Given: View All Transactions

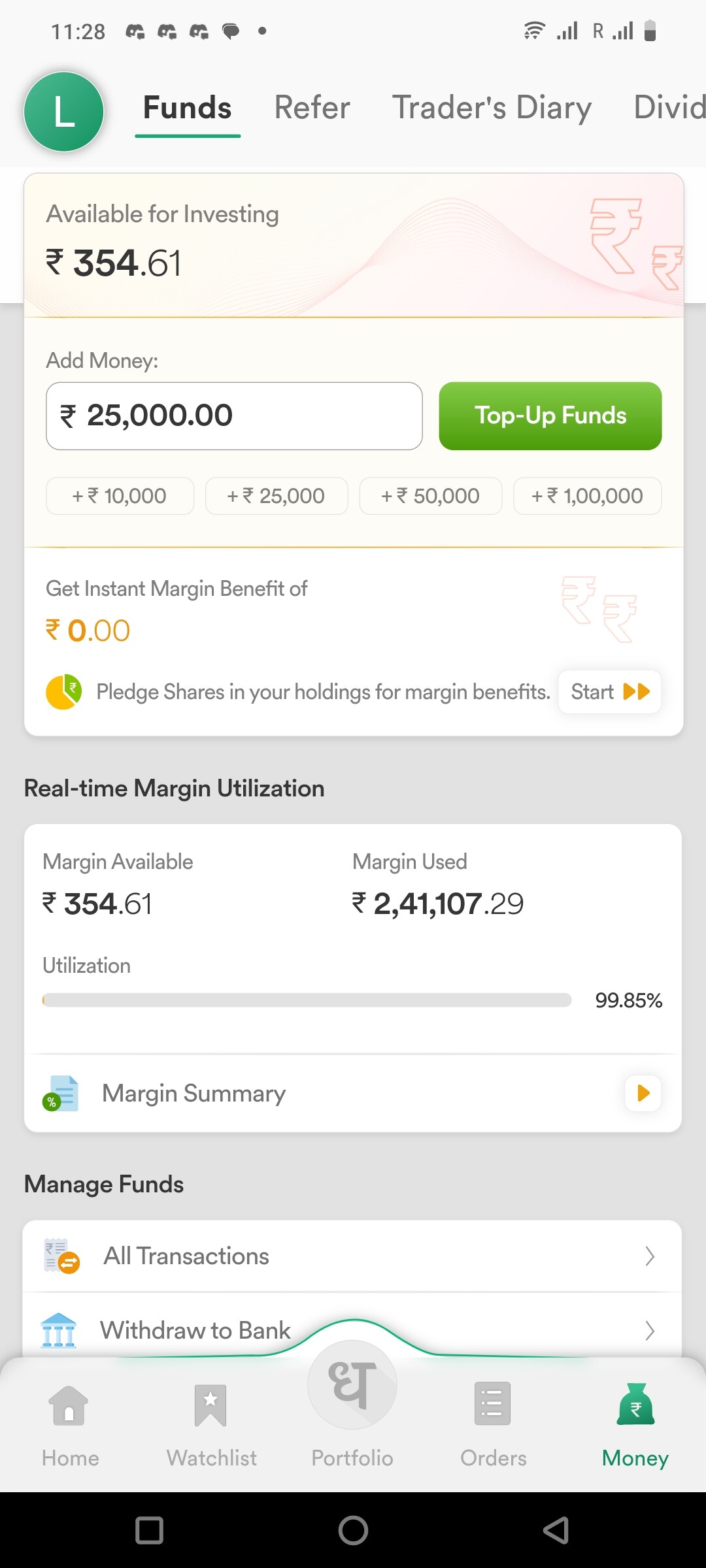Looking at the screenshot, I should [x=353, y=1256].
